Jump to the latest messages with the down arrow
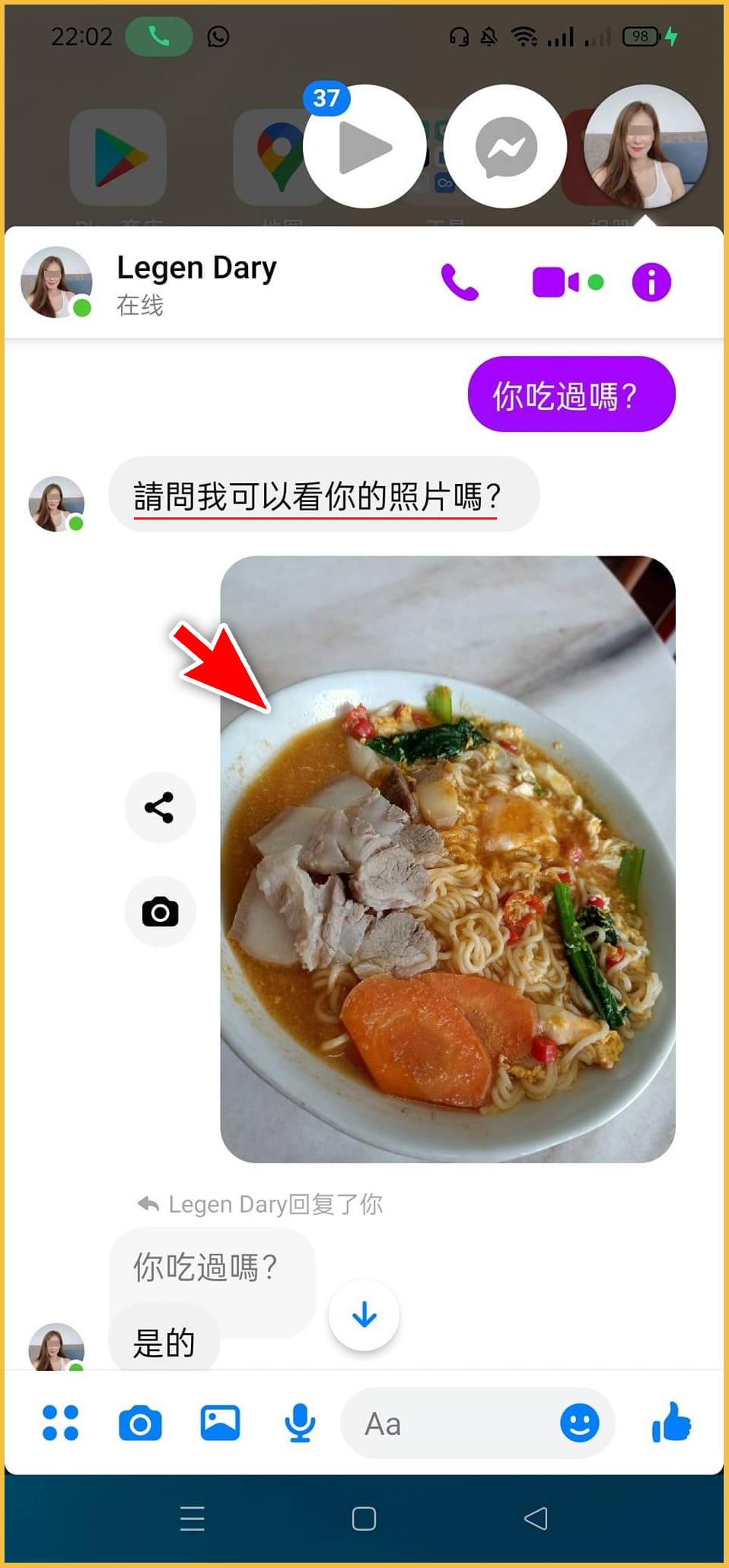729x1568 pixels. tap(364, 1315)
